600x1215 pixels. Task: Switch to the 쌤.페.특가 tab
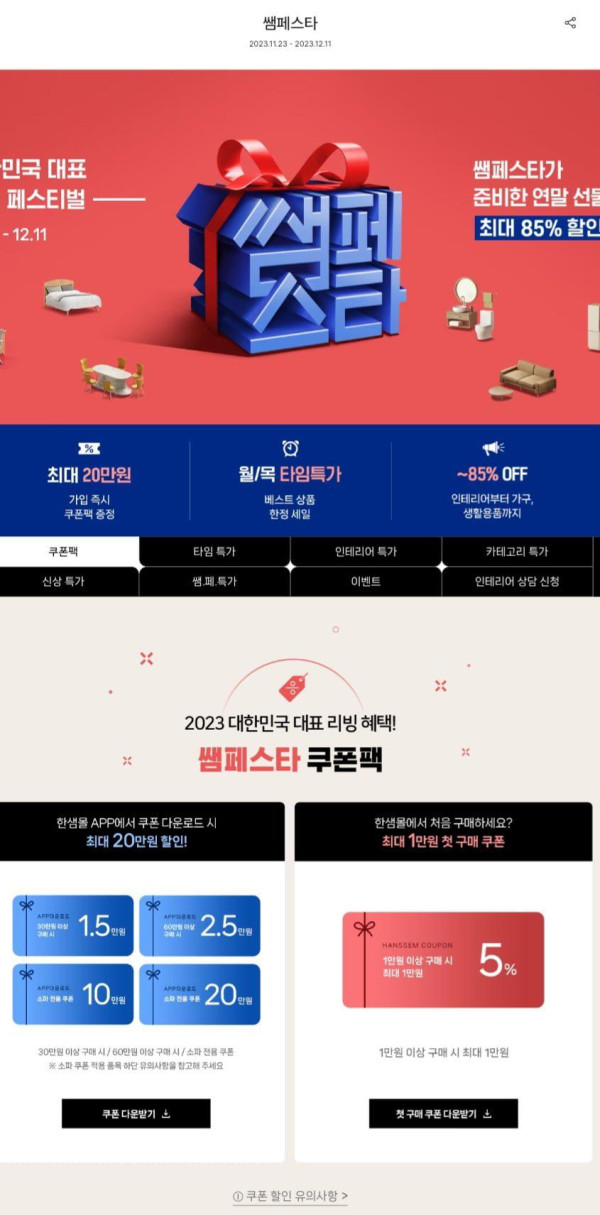(215, 581)
